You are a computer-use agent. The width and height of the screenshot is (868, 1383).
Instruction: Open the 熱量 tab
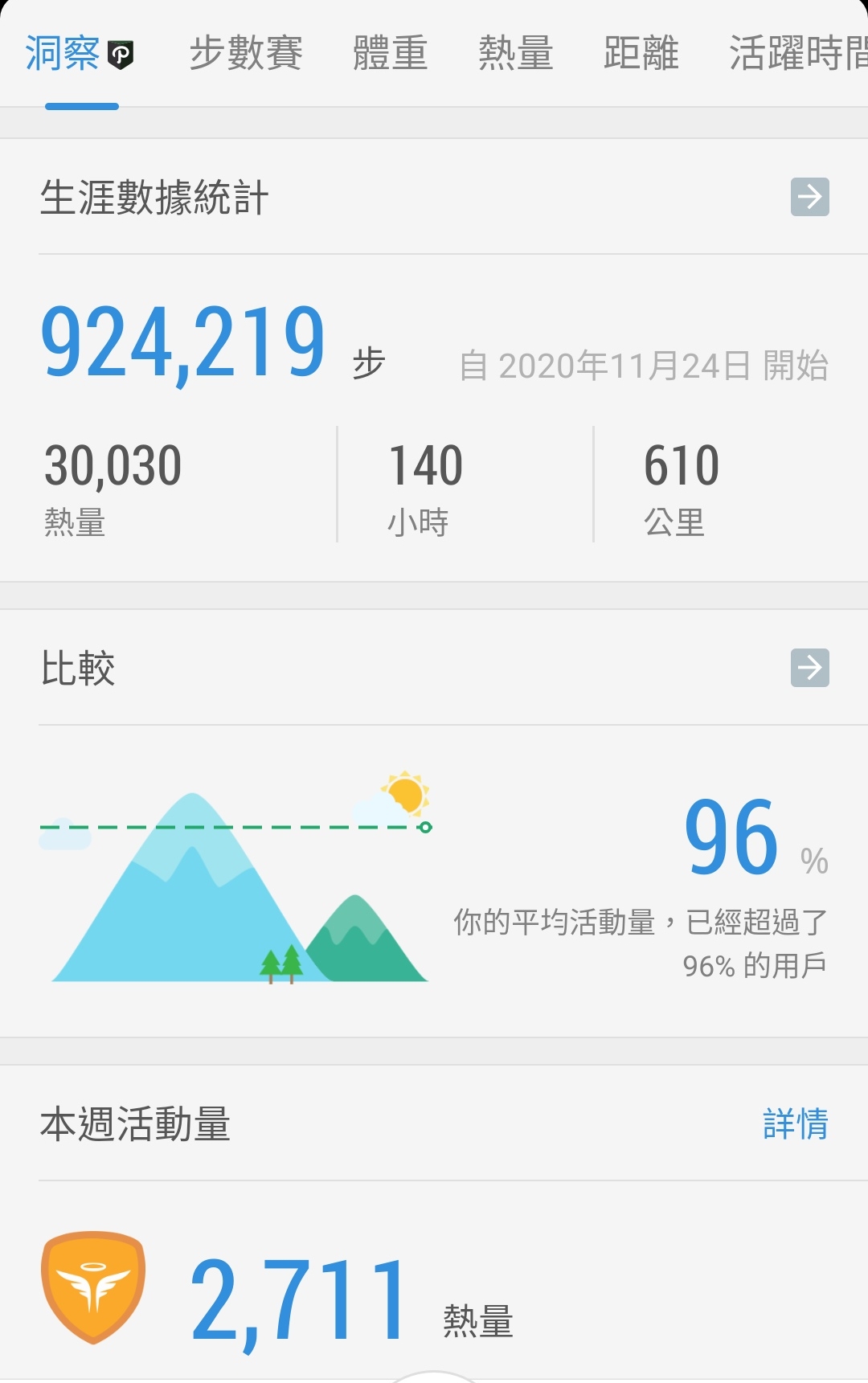pos(516,54)
